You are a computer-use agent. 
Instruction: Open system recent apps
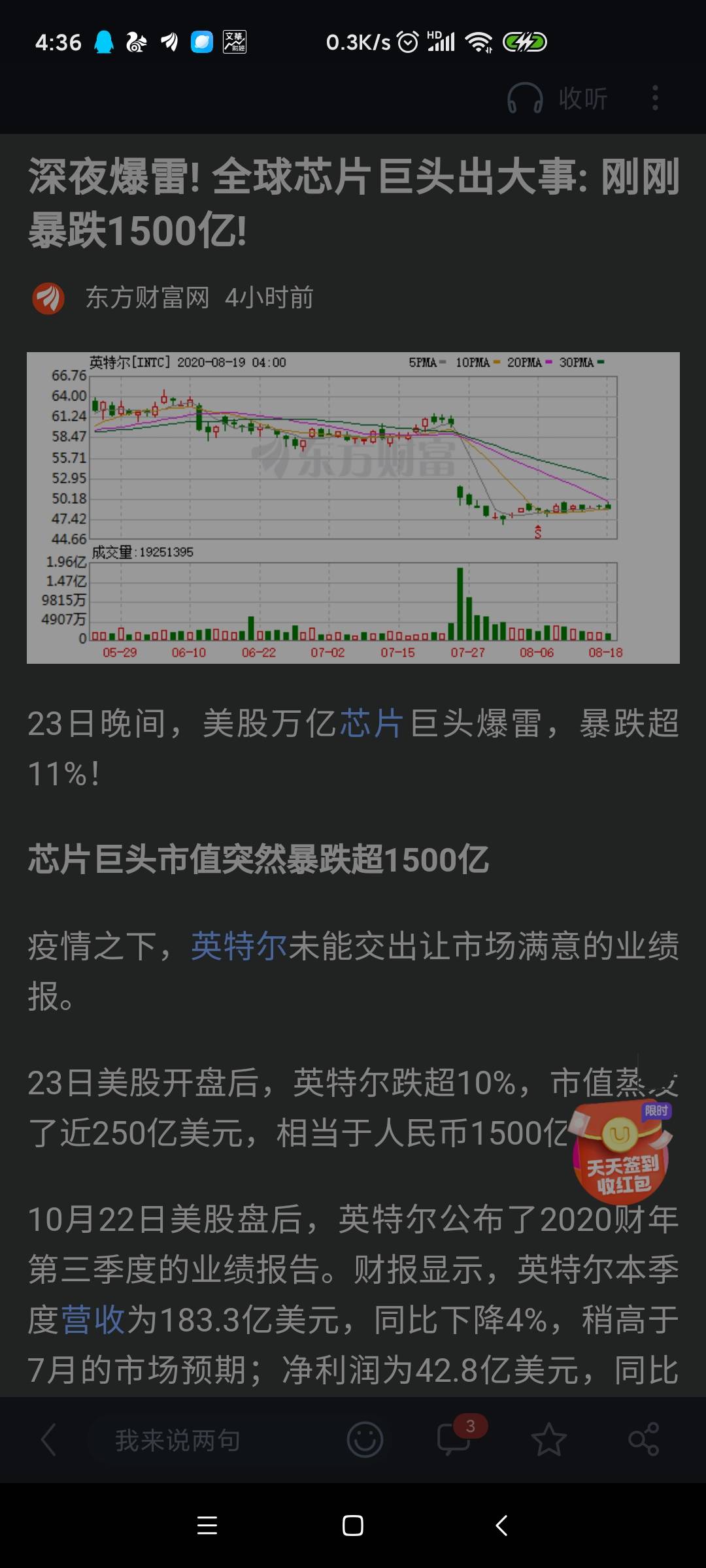(x=207, y=1526)
